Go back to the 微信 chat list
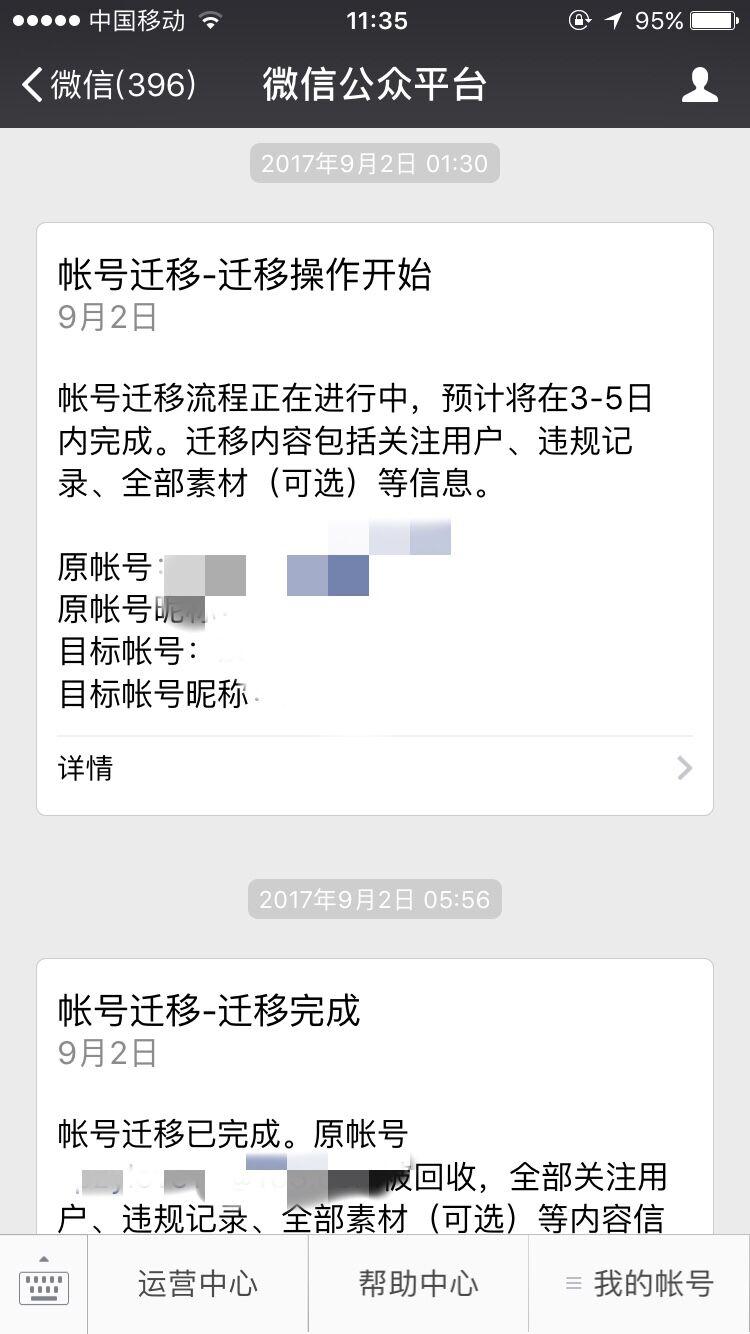The height and width of the screenshot is (1334, 750). point(109,85)
